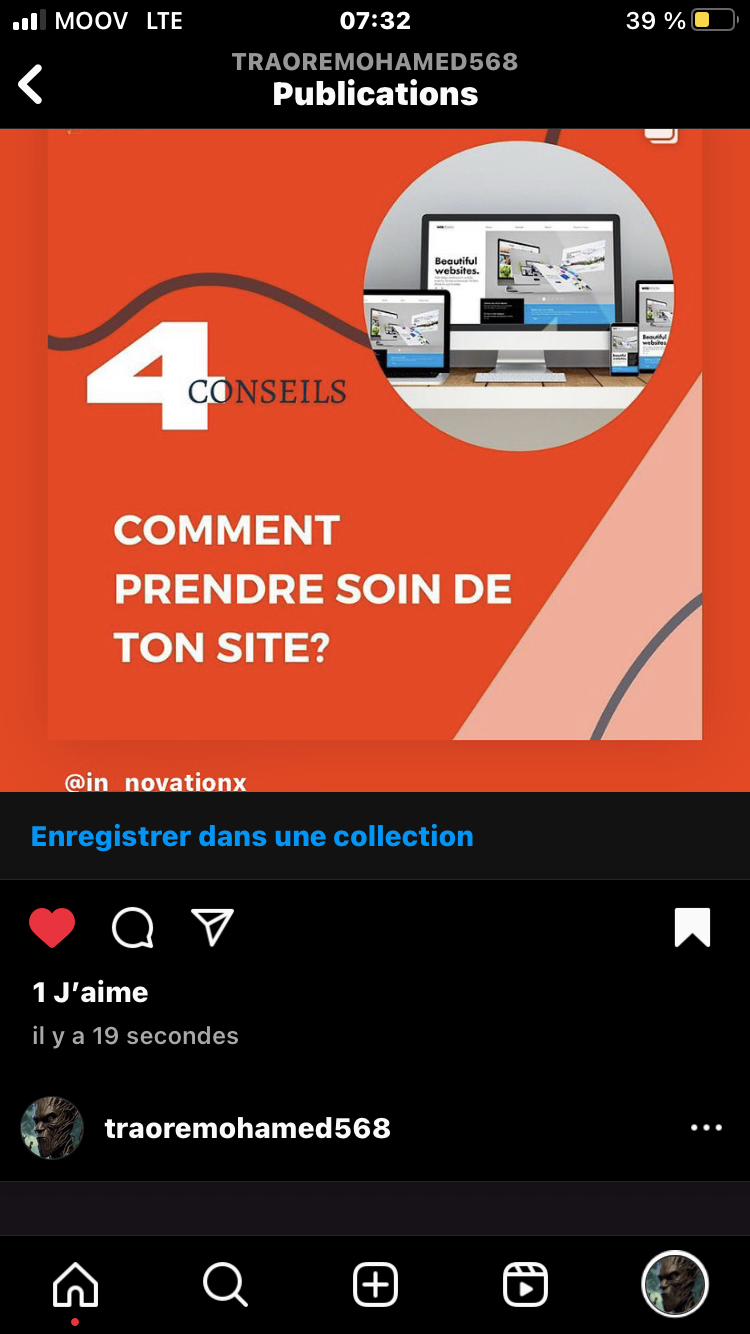This screenshot has height=1334, width=750.
Task: Remove the post bookmark
Action: coord(692,928)
